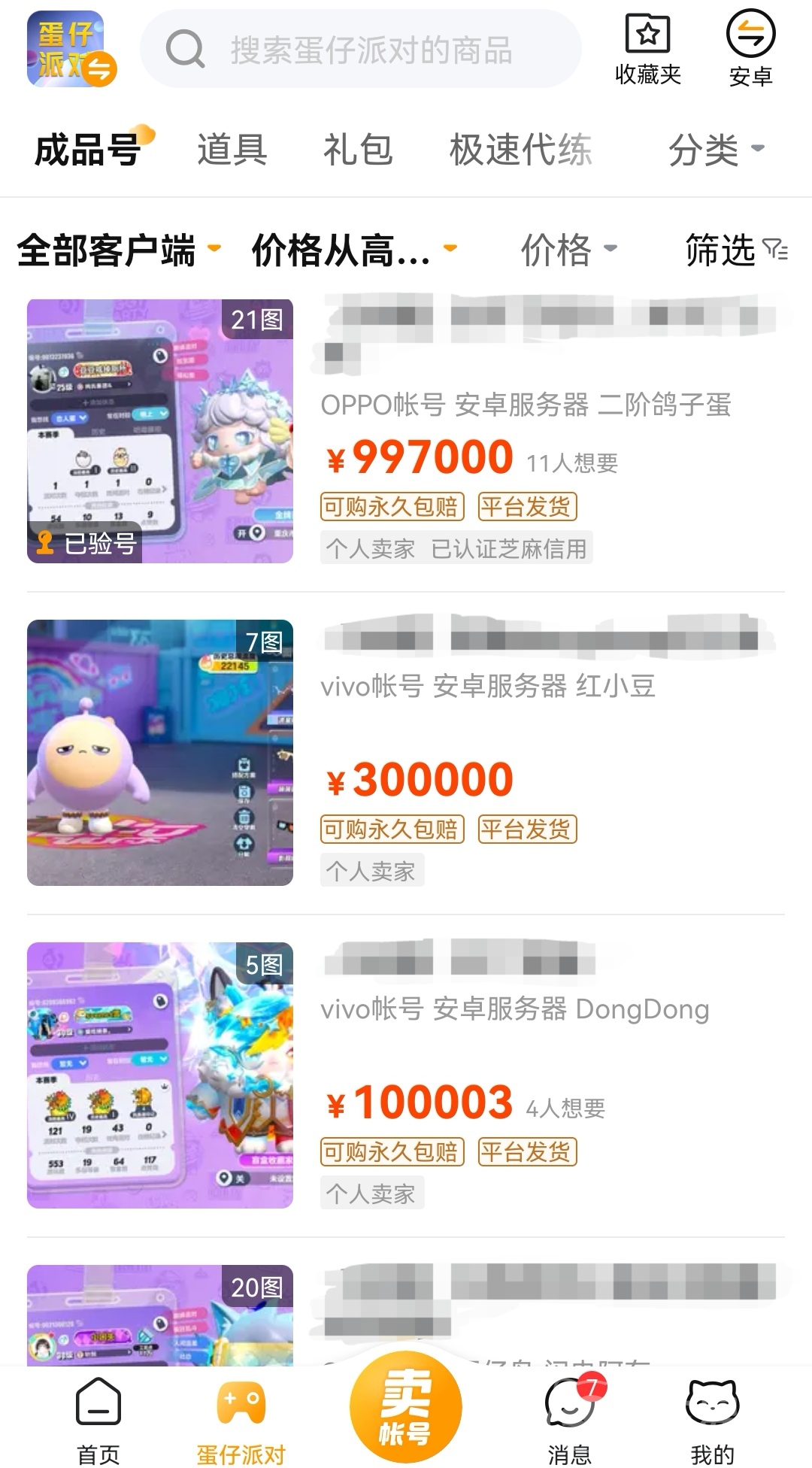Tap the 蛋仔派对 game switch icon

tap(71, 50)
